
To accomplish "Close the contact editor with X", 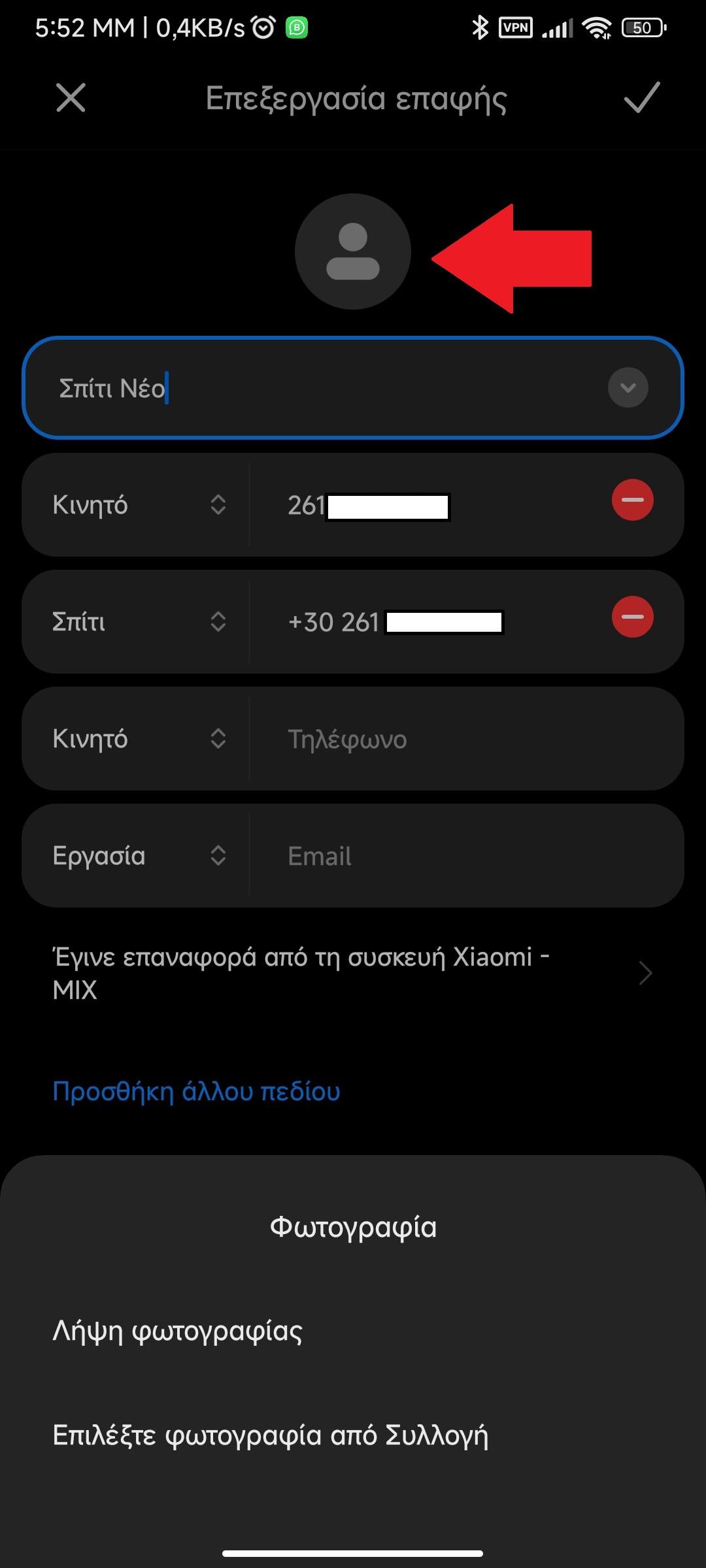I will [71, 98].
